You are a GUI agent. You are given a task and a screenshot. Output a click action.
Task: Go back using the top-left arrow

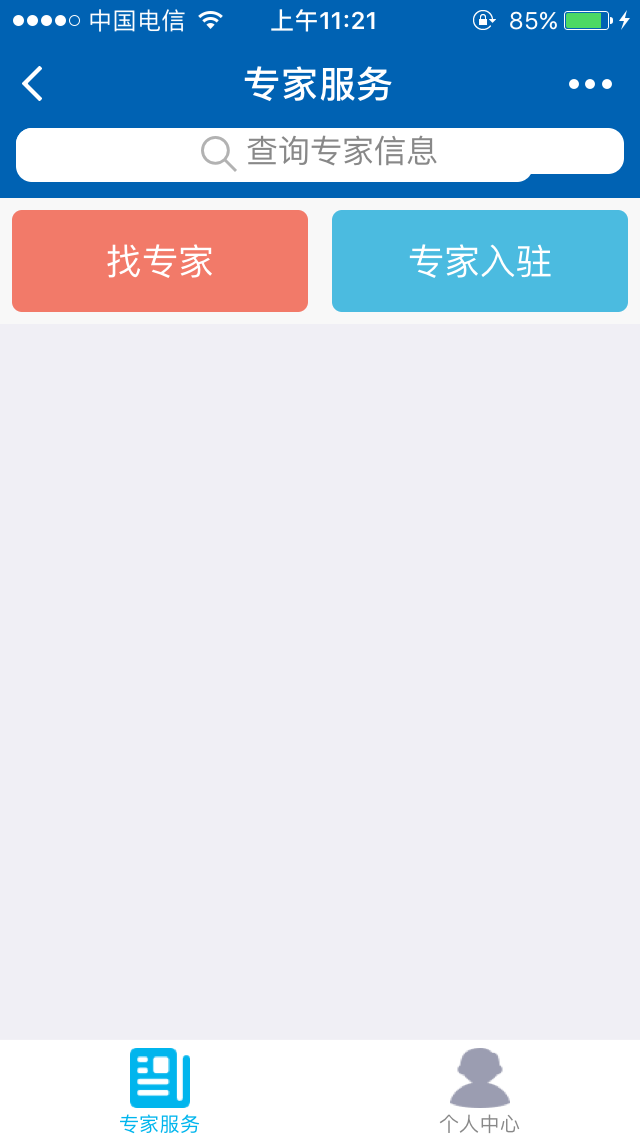click(33, 84)
